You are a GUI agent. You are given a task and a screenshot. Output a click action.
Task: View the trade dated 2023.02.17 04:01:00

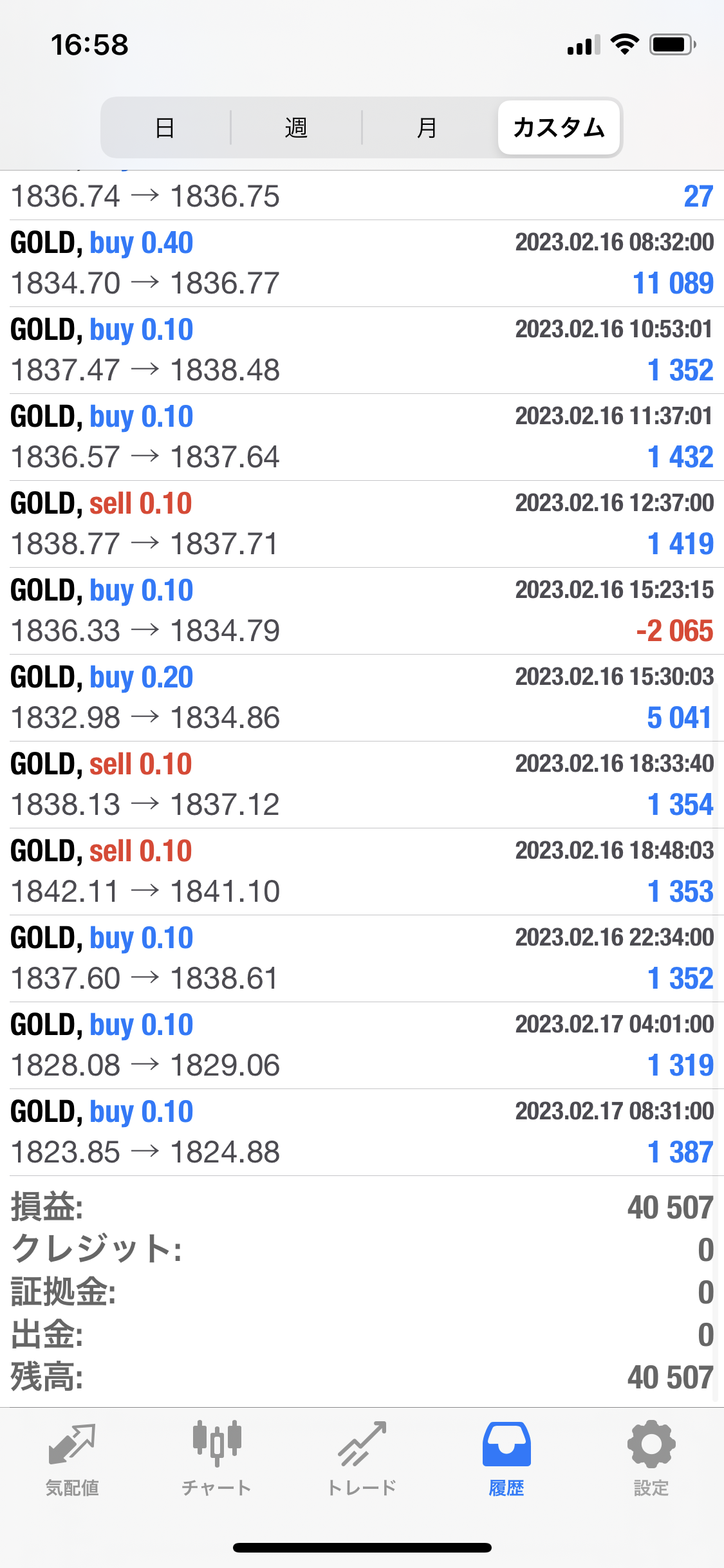pos(362,1045)
